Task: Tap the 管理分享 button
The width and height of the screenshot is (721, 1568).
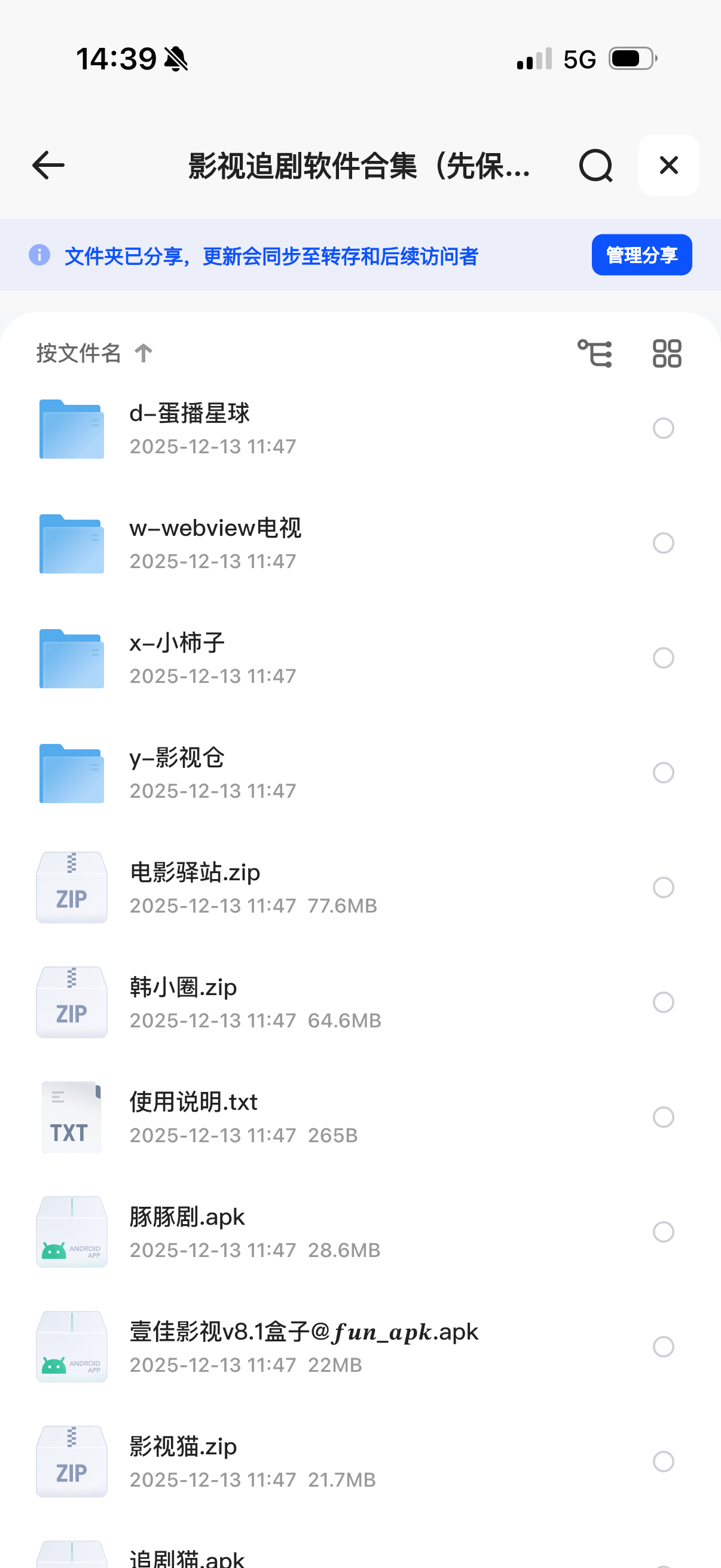Action: [x=641, y=255]
